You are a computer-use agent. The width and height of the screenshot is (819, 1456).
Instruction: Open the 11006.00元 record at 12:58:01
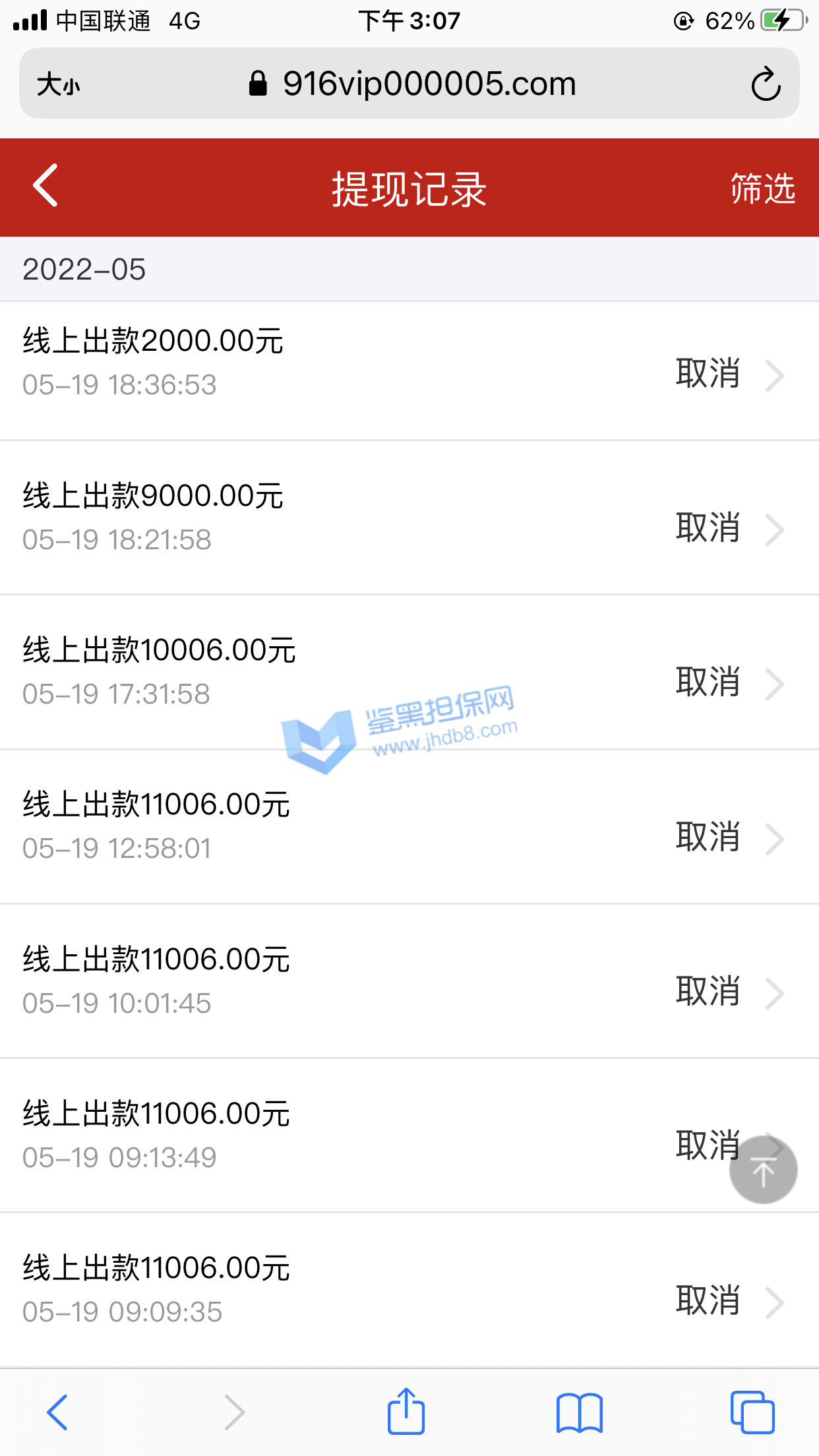tap(409, 826)
